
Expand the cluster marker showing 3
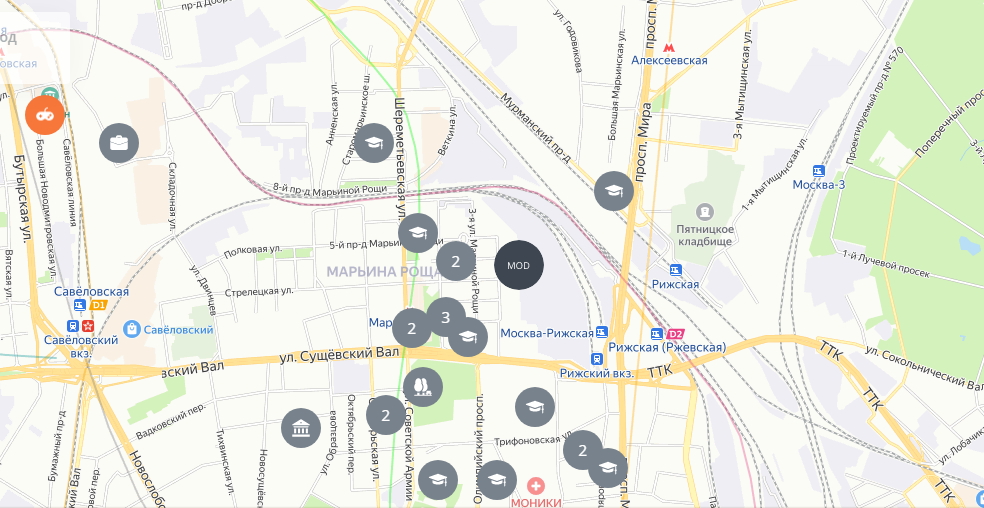coord(445,317)
